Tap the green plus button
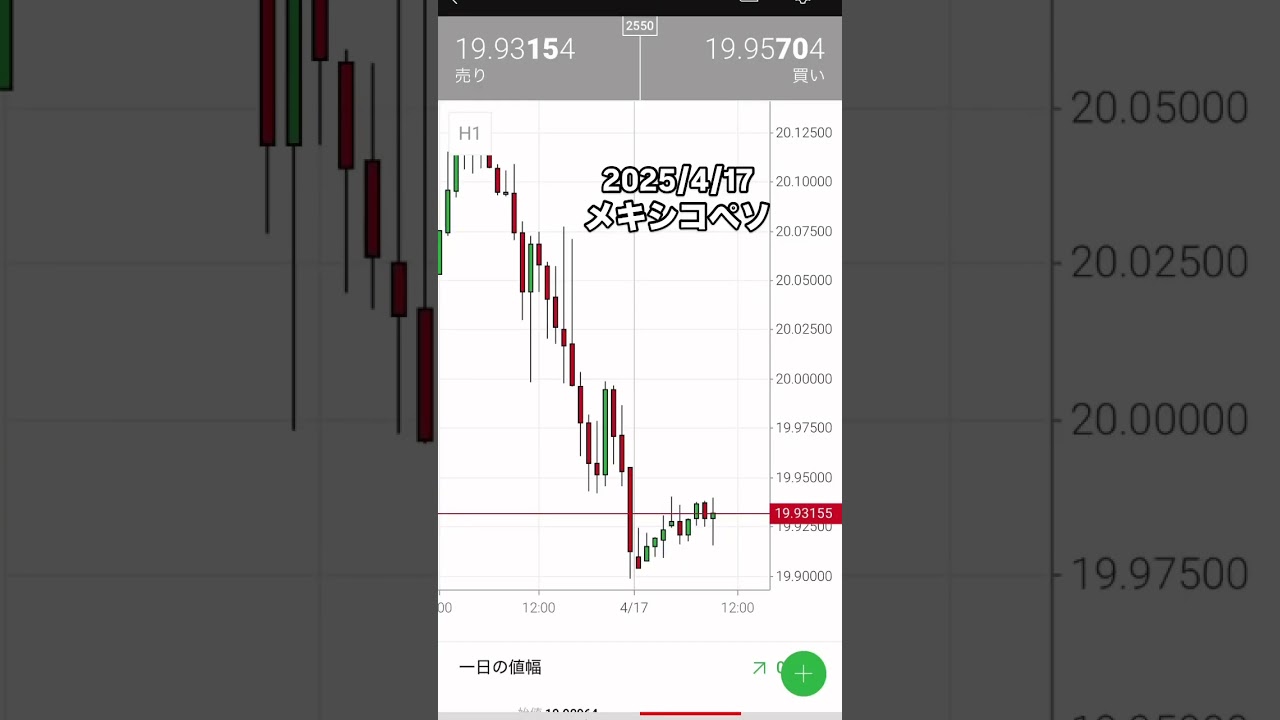 (803, 673)
